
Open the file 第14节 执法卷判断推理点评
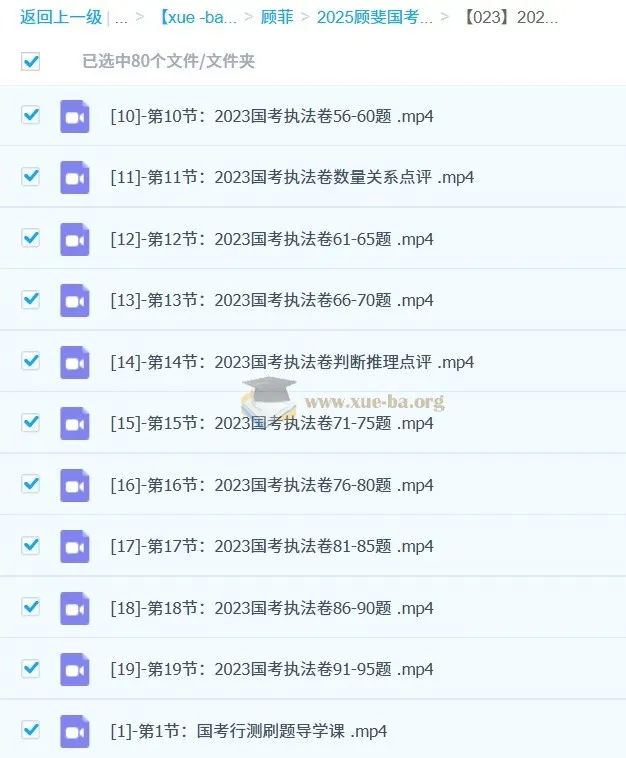(291, 361)
